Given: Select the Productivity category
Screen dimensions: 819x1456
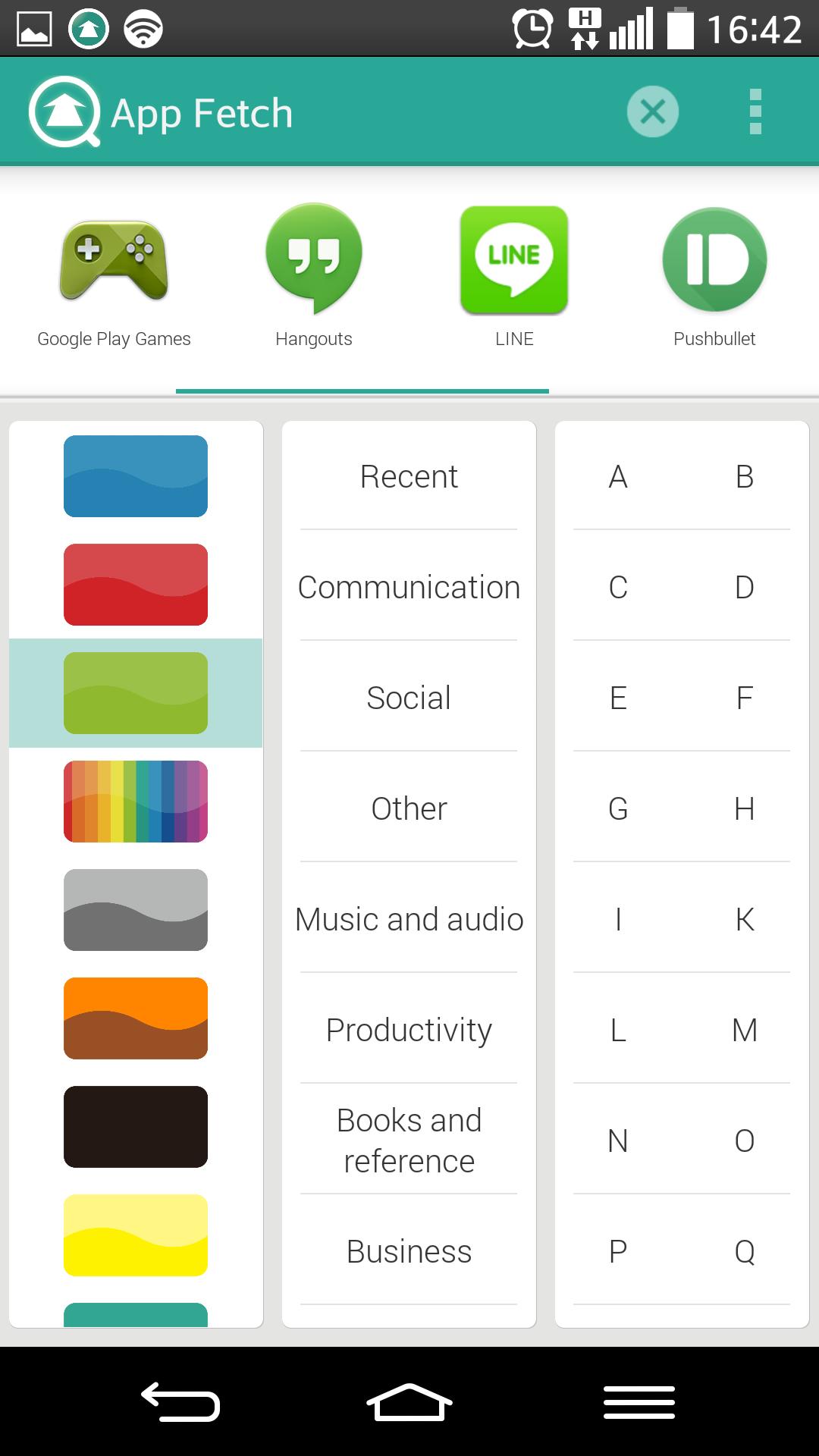Looking at the screenshot, I should point(409,1030).
